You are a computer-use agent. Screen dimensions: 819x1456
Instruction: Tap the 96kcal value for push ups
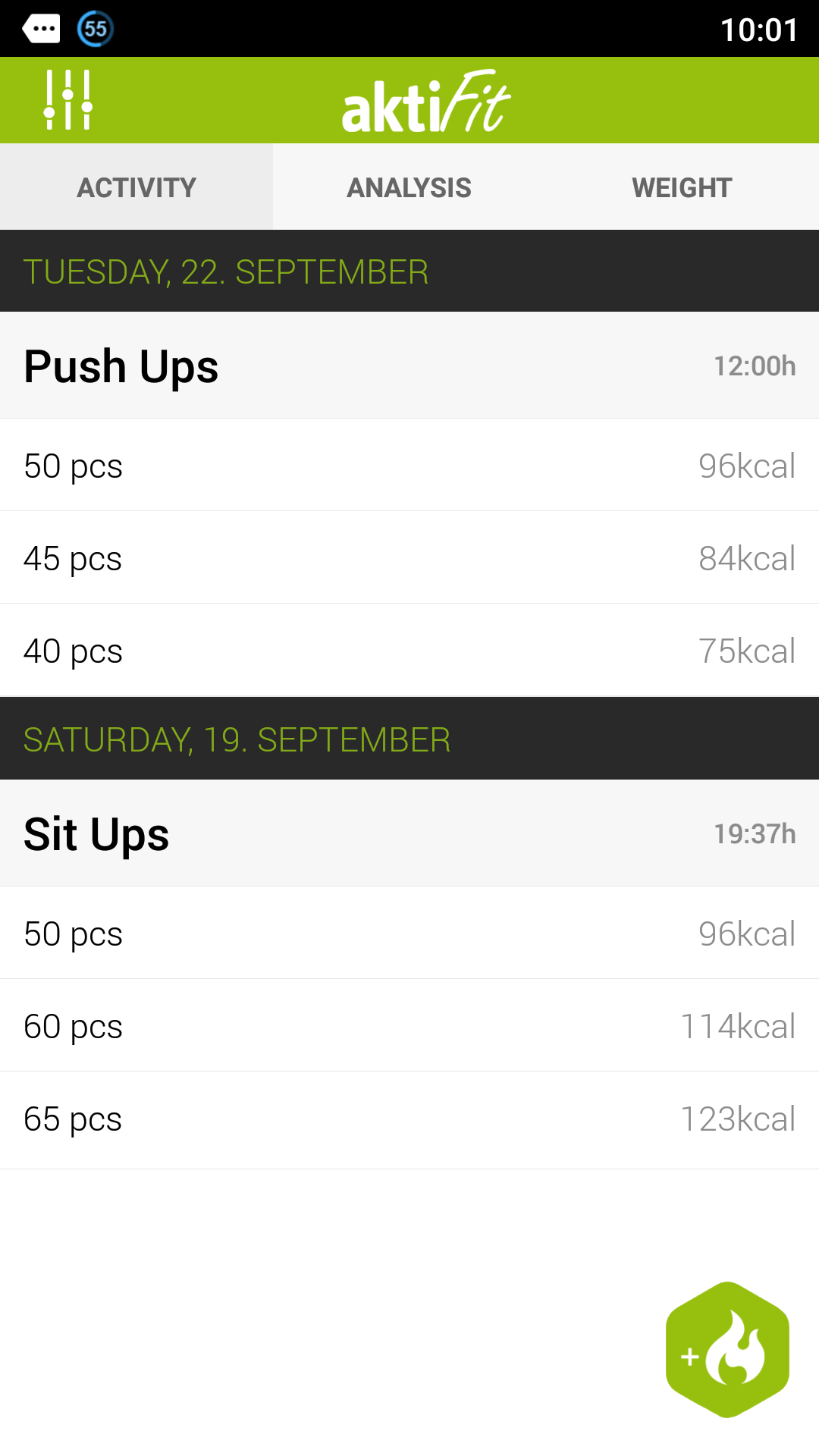[747, 466]
